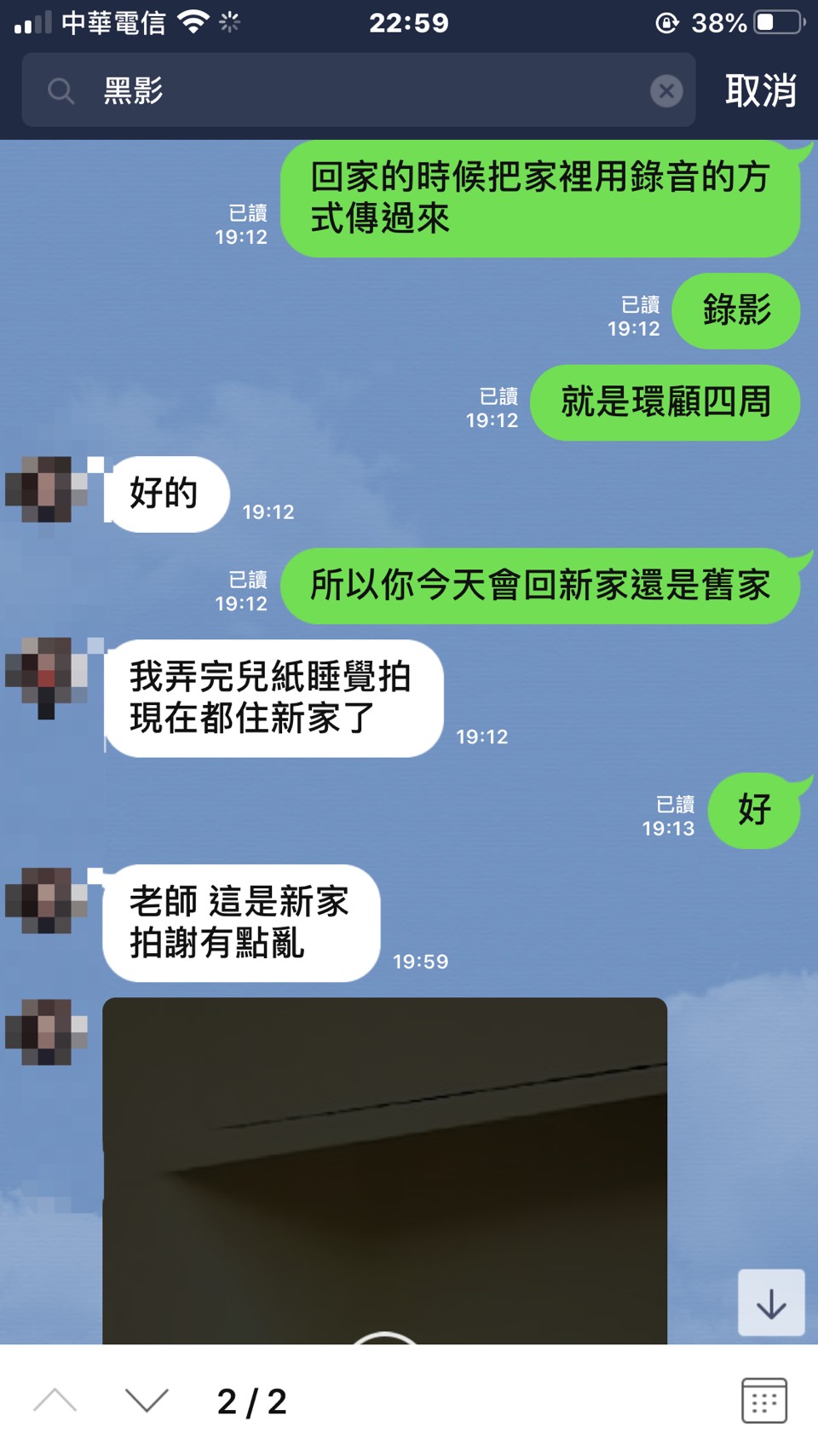Cancel the search with 取消
Screen dimensions: 818x1456
(760, 90)
